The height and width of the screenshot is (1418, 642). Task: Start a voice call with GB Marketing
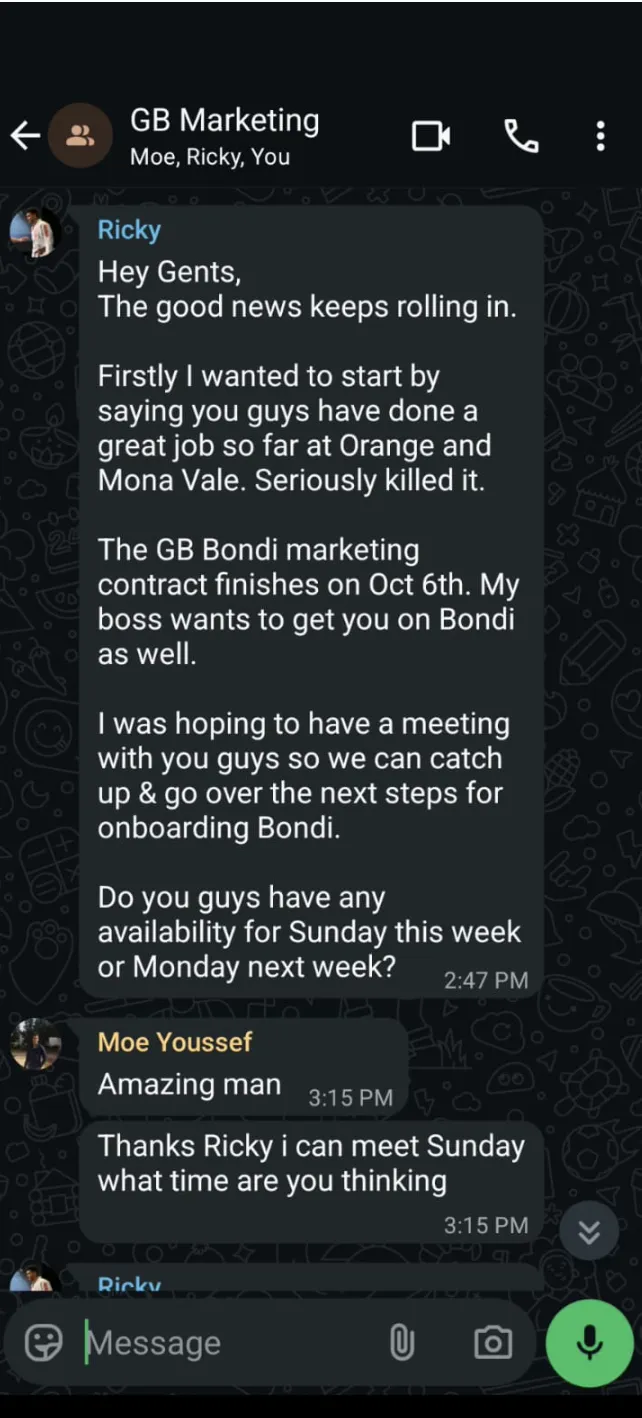pos(521,136)
